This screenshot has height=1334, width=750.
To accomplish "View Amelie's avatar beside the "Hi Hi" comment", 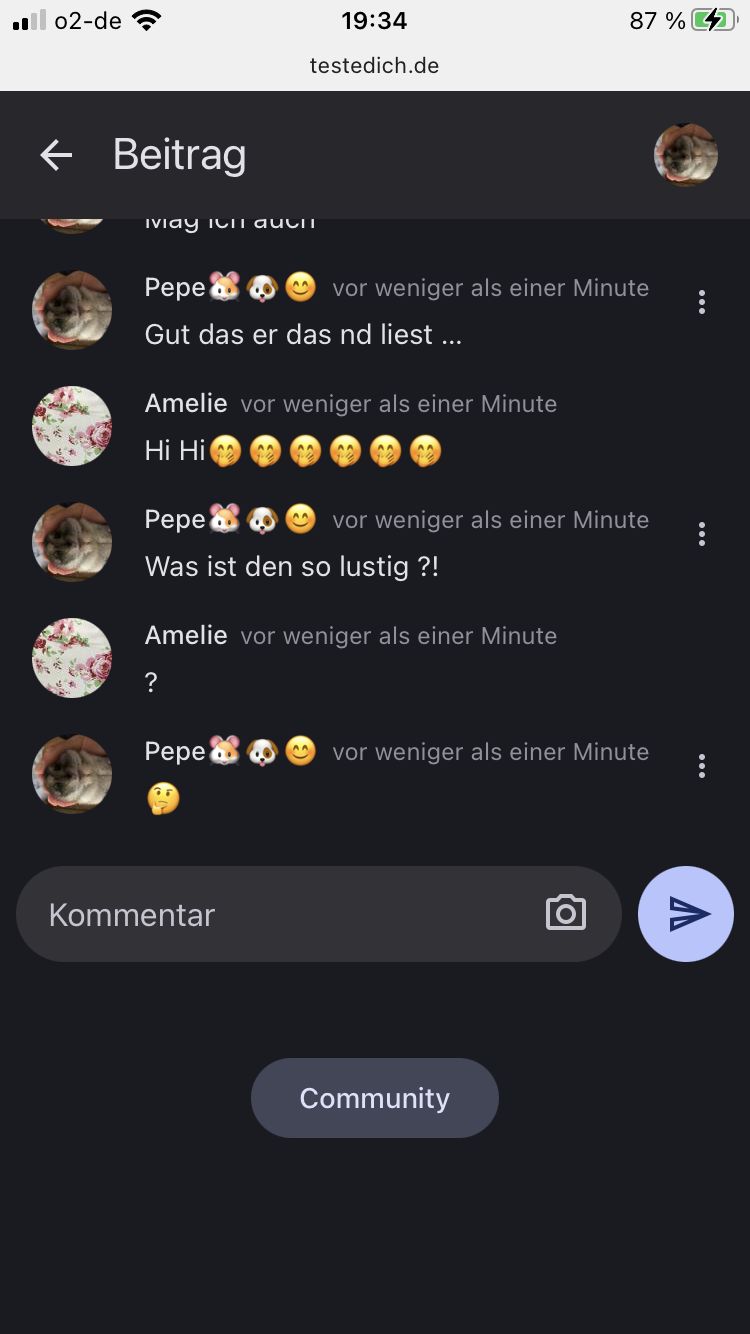I will [x=72, y=426].
